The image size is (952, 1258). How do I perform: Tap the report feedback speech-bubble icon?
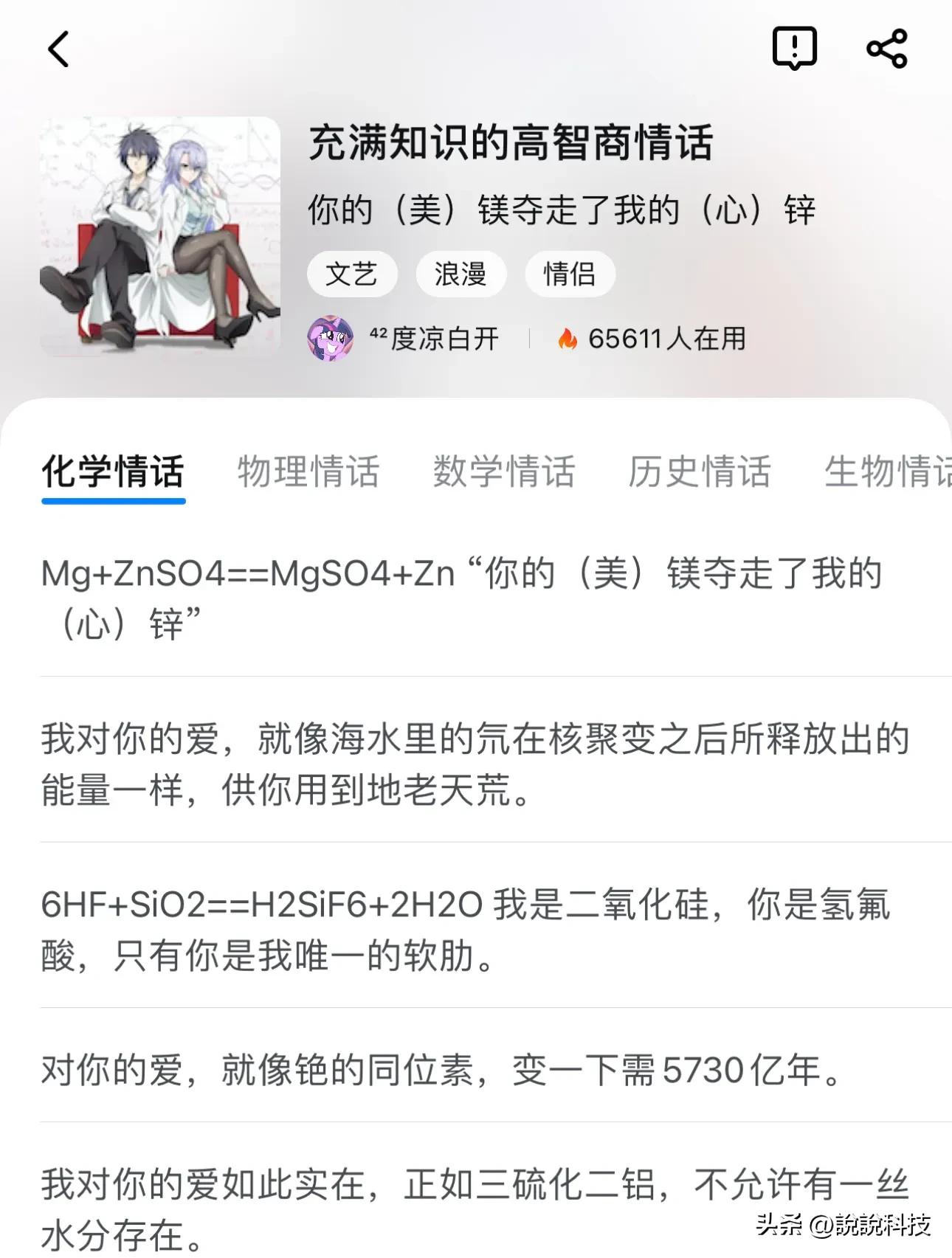click(793, 47)
